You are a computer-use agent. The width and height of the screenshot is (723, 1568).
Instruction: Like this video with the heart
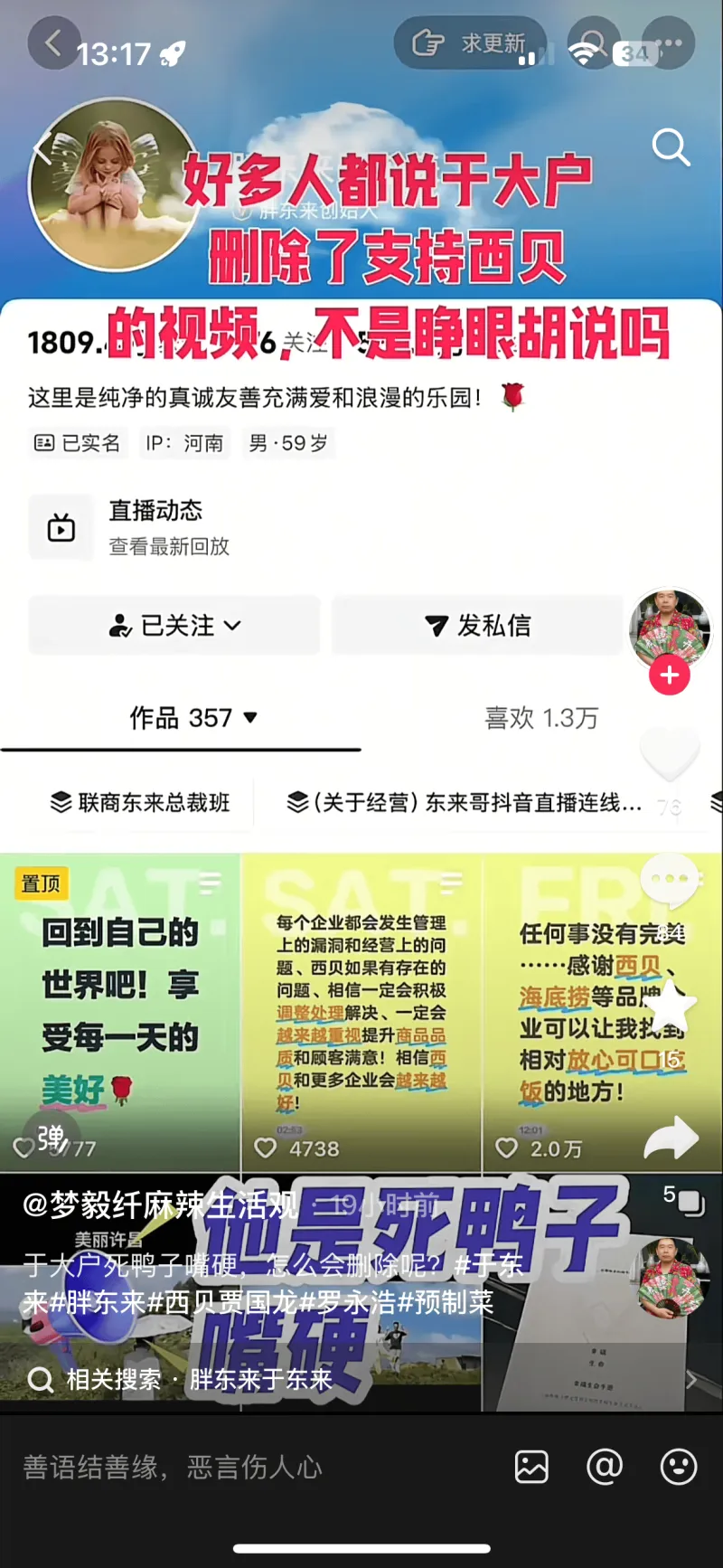tap(669, 752)
